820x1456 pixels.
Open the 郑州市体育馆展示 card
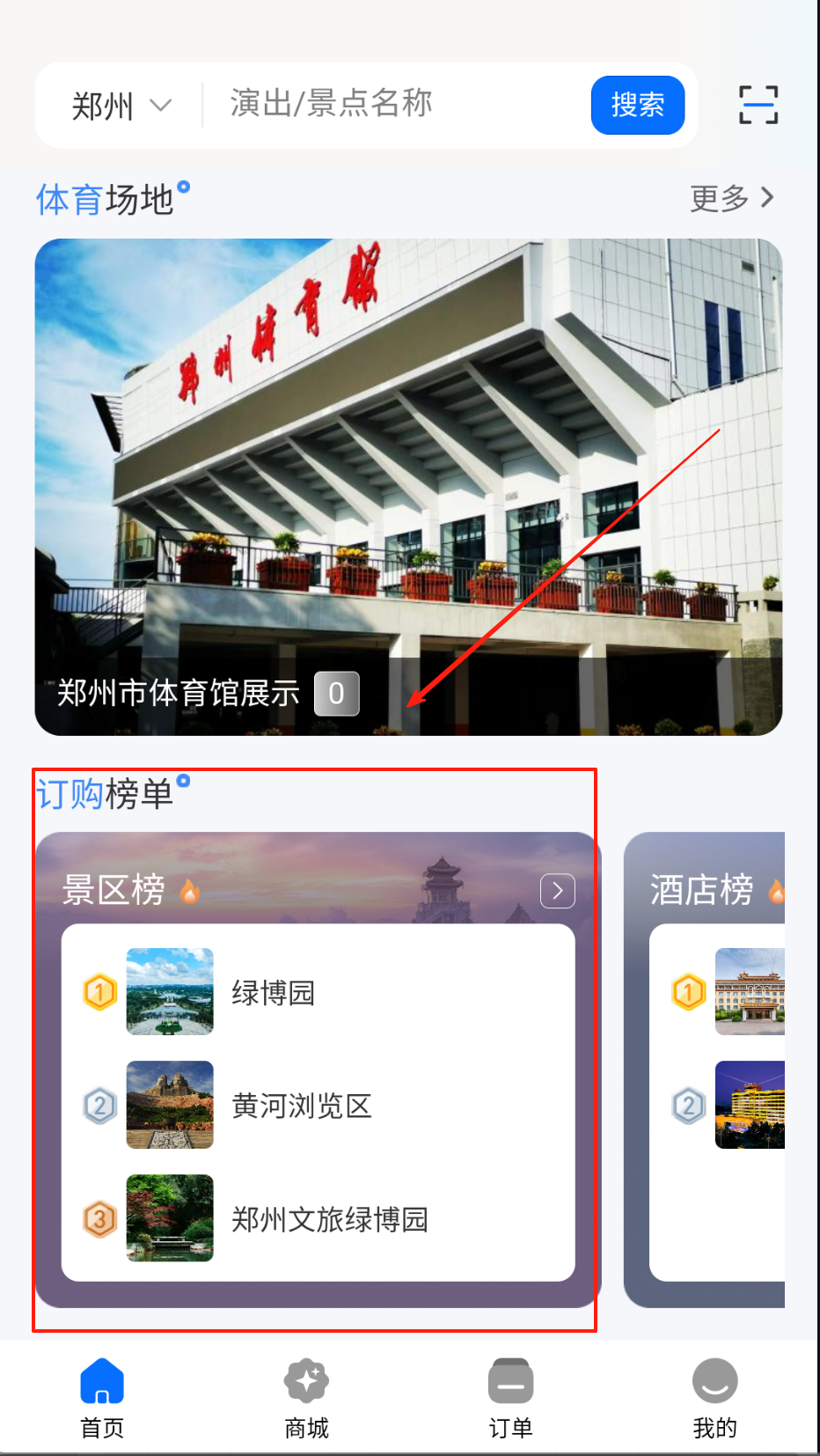click(408, 487)
